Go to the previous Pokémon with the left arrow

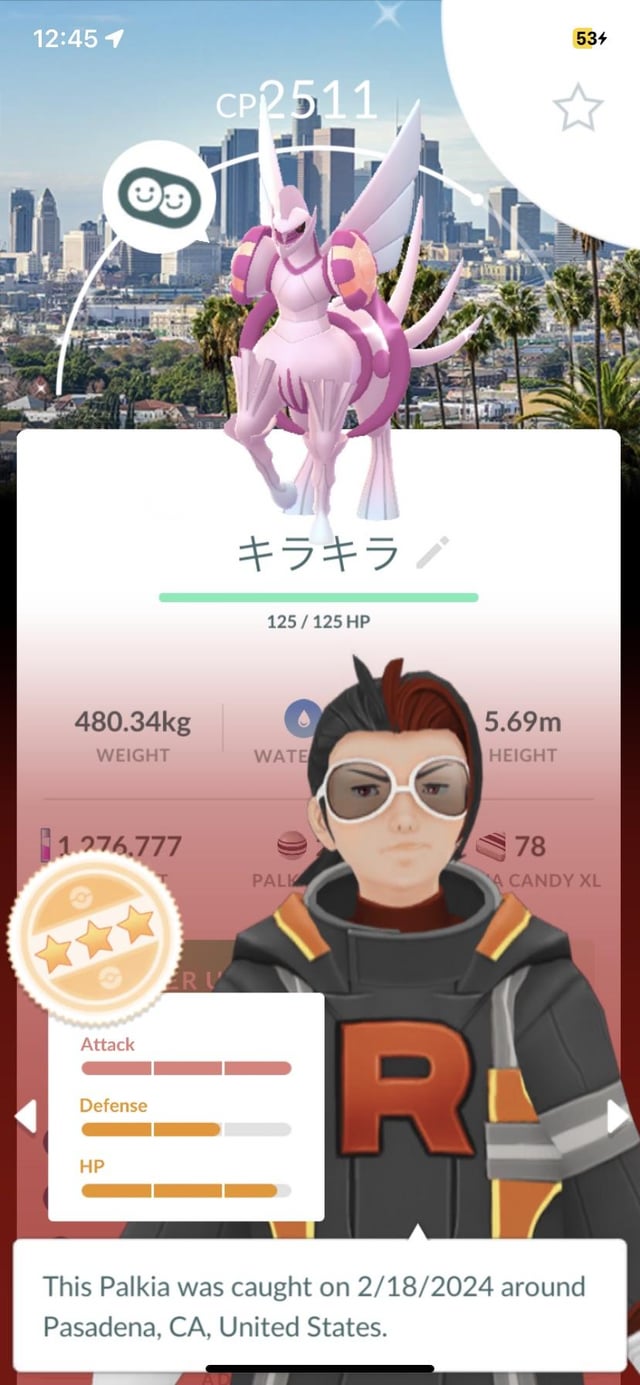click(x=25, y=1116)
